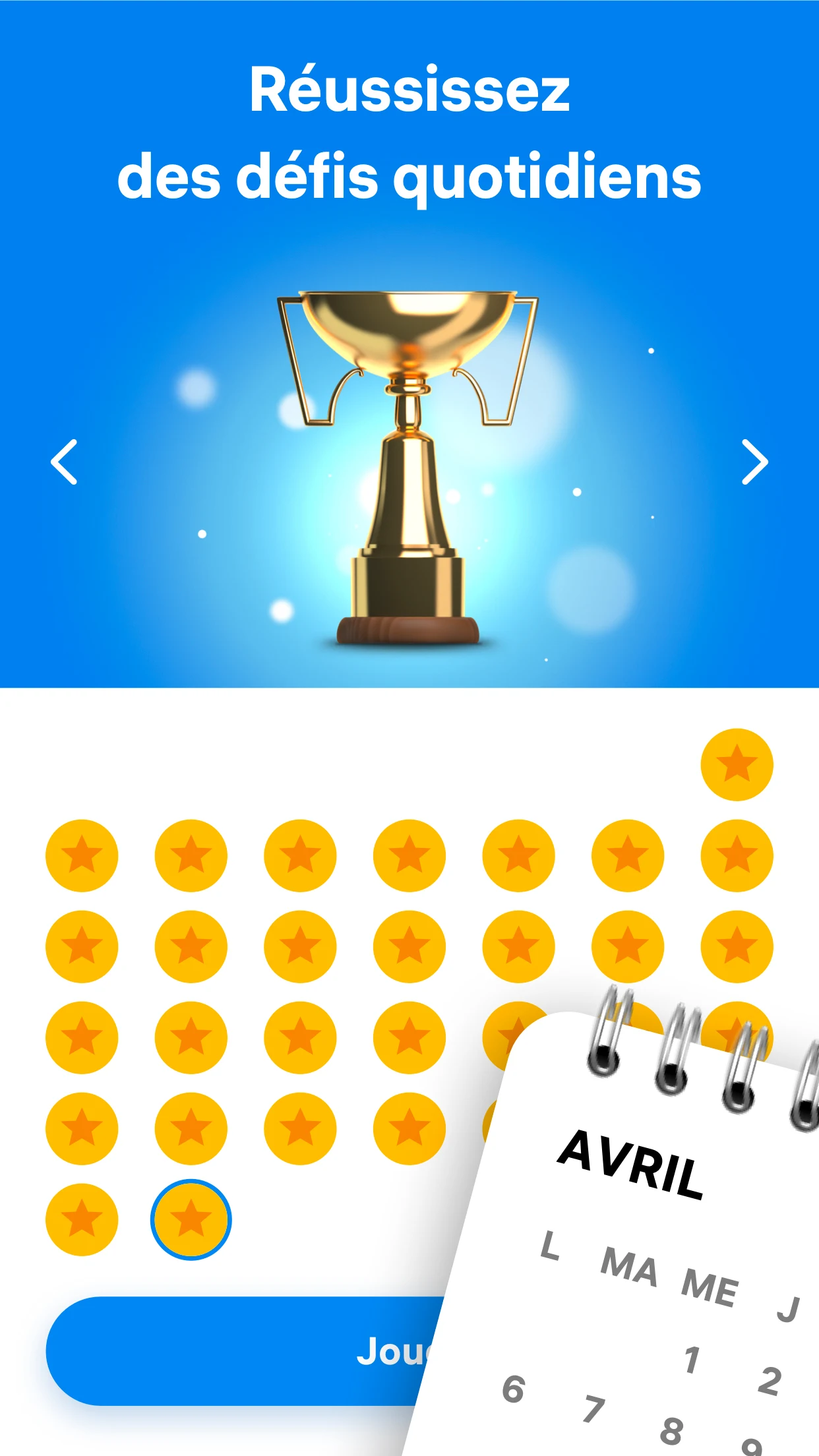819x1456 pixels.
Task: Advance the carousel with the right chevron
Action: point(756,462)
